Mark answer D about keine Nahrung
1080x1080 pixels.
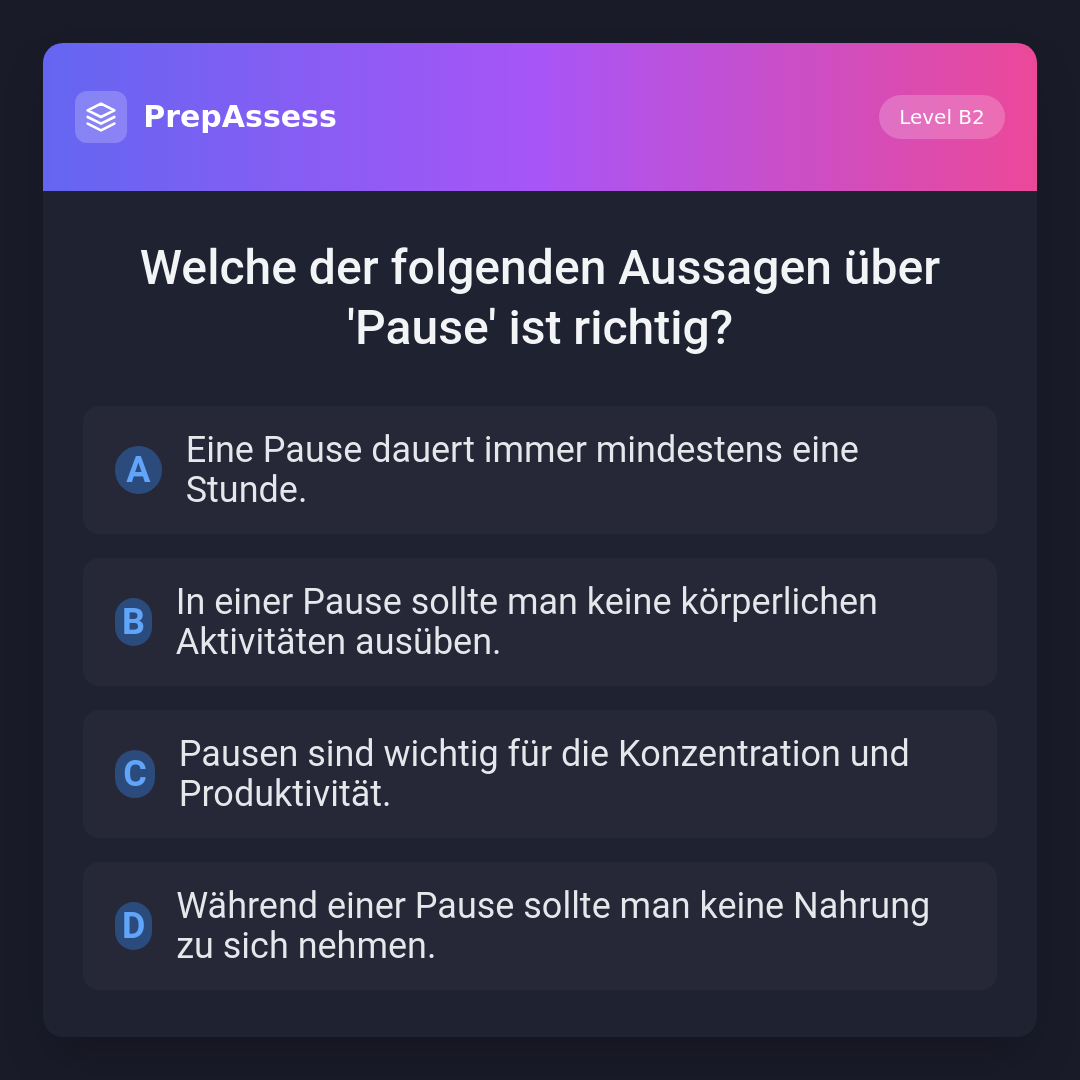click(x=539, y=926)
